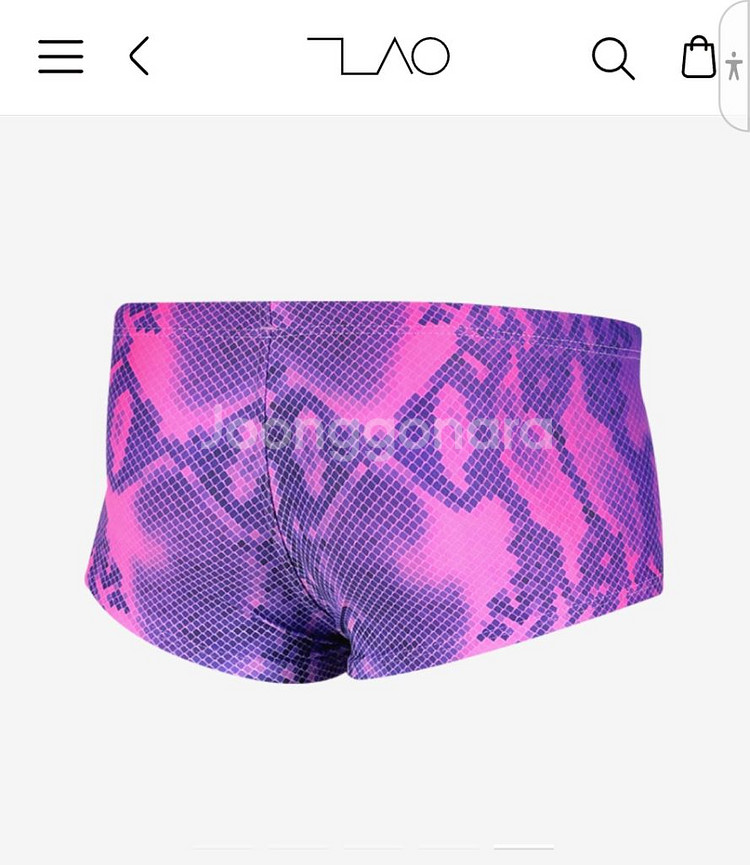
Task: Jump to the first image indicator
Action: 222,848
